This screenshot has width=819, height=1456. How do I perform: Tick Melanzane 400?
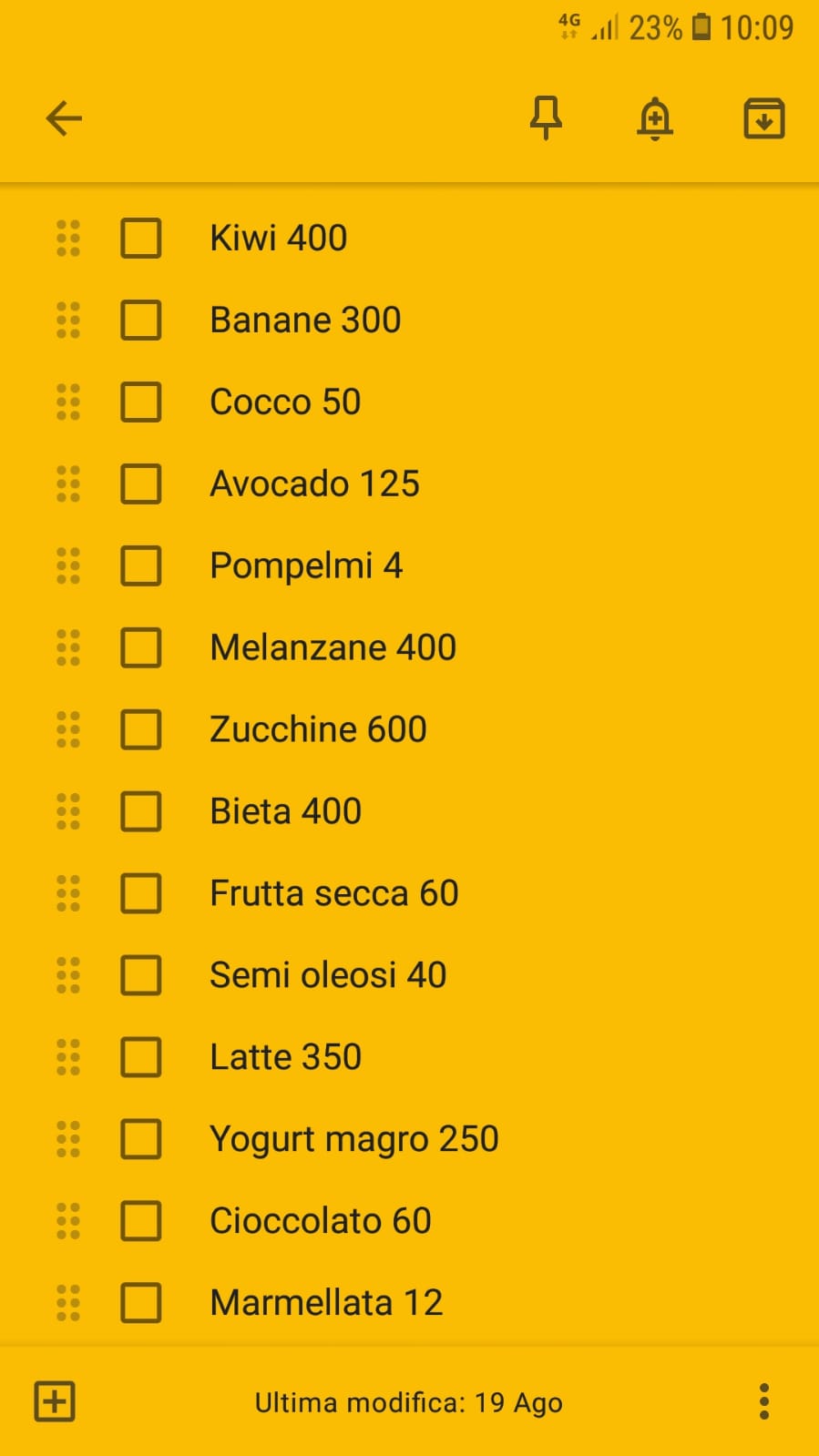141,648
